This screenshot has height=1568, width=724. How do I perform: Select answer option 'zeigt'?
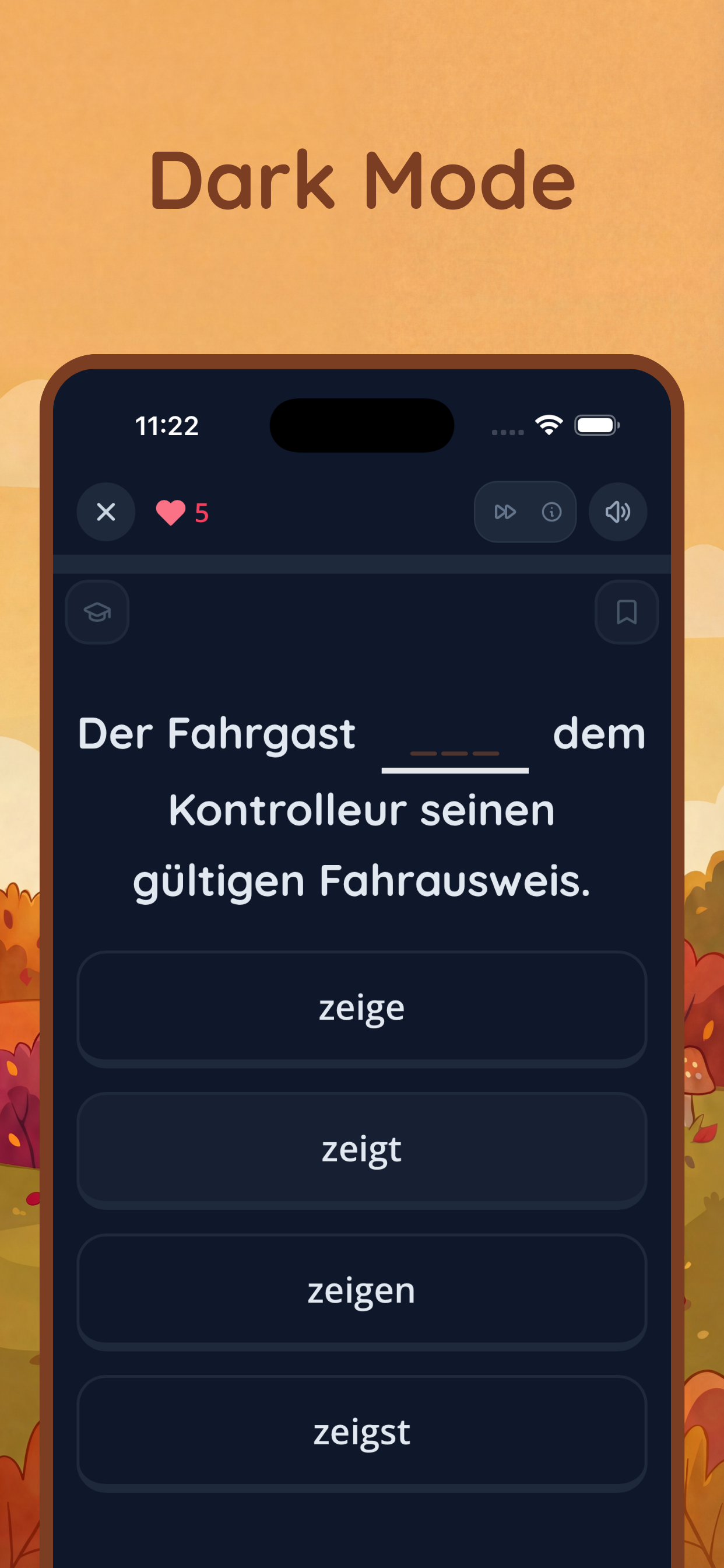click(x=361, y=1148)
